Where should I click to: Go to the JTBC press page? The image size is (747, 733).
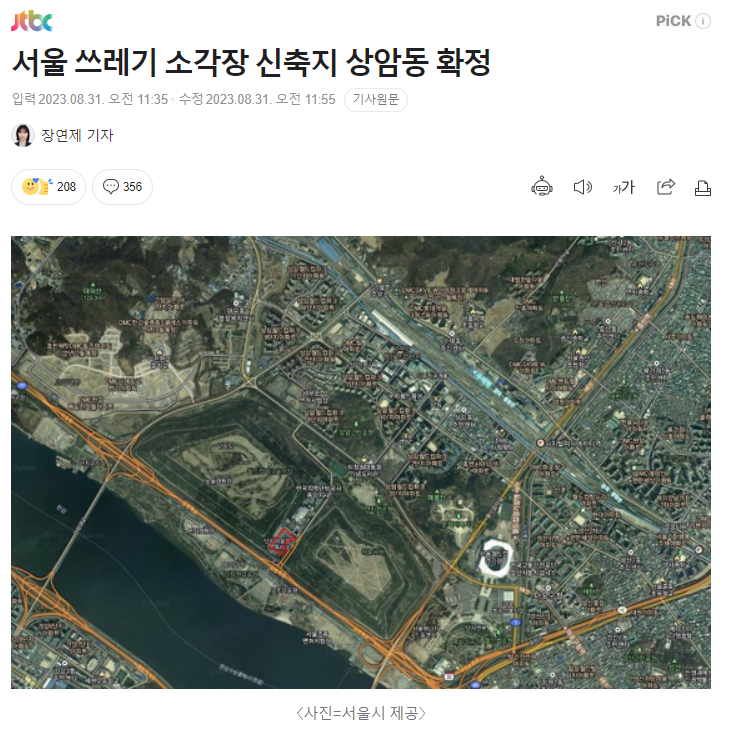32,21
